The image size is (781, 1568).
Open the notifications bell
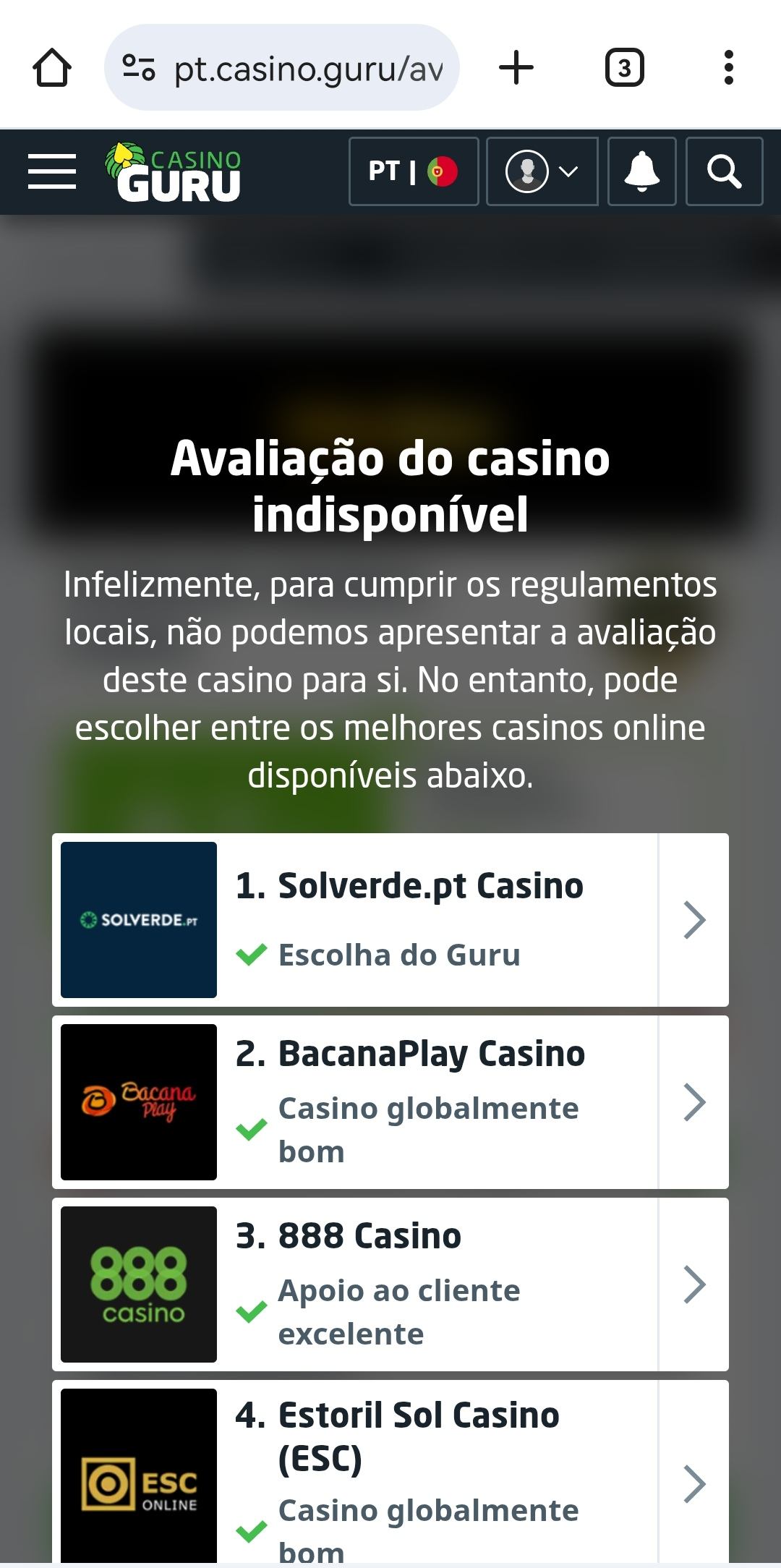click(642, 172)
